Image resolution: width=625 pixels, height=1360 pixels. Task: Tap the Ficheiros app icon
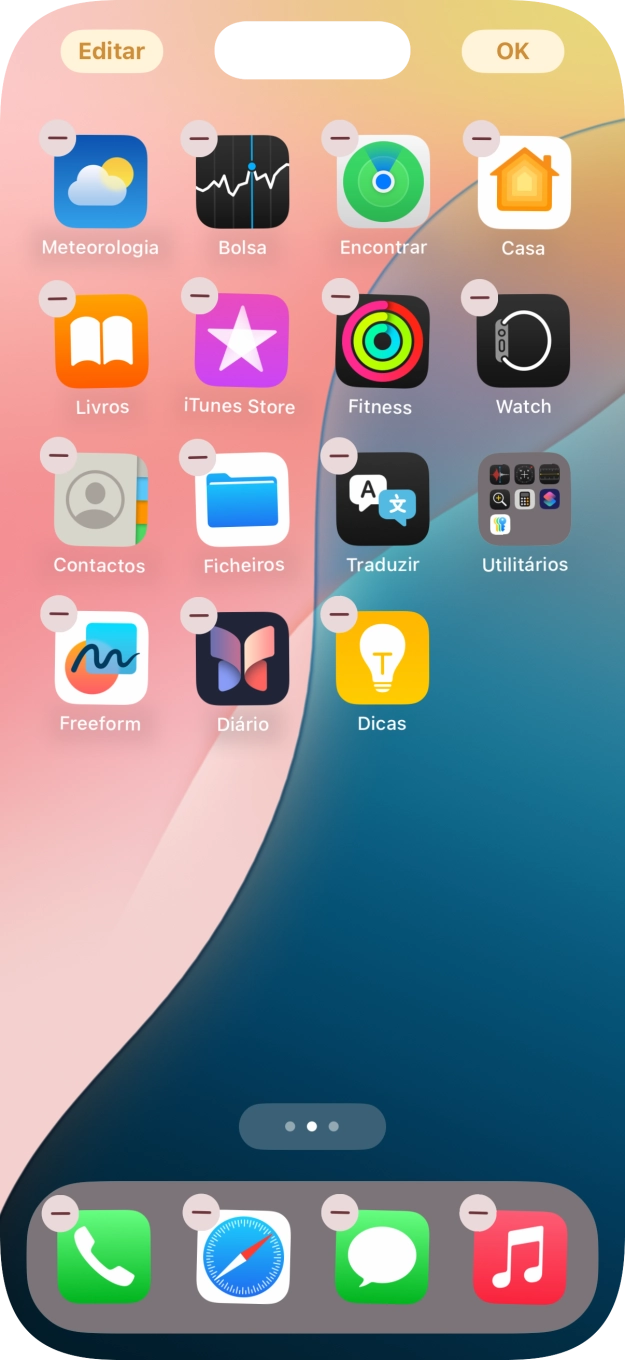242,499
